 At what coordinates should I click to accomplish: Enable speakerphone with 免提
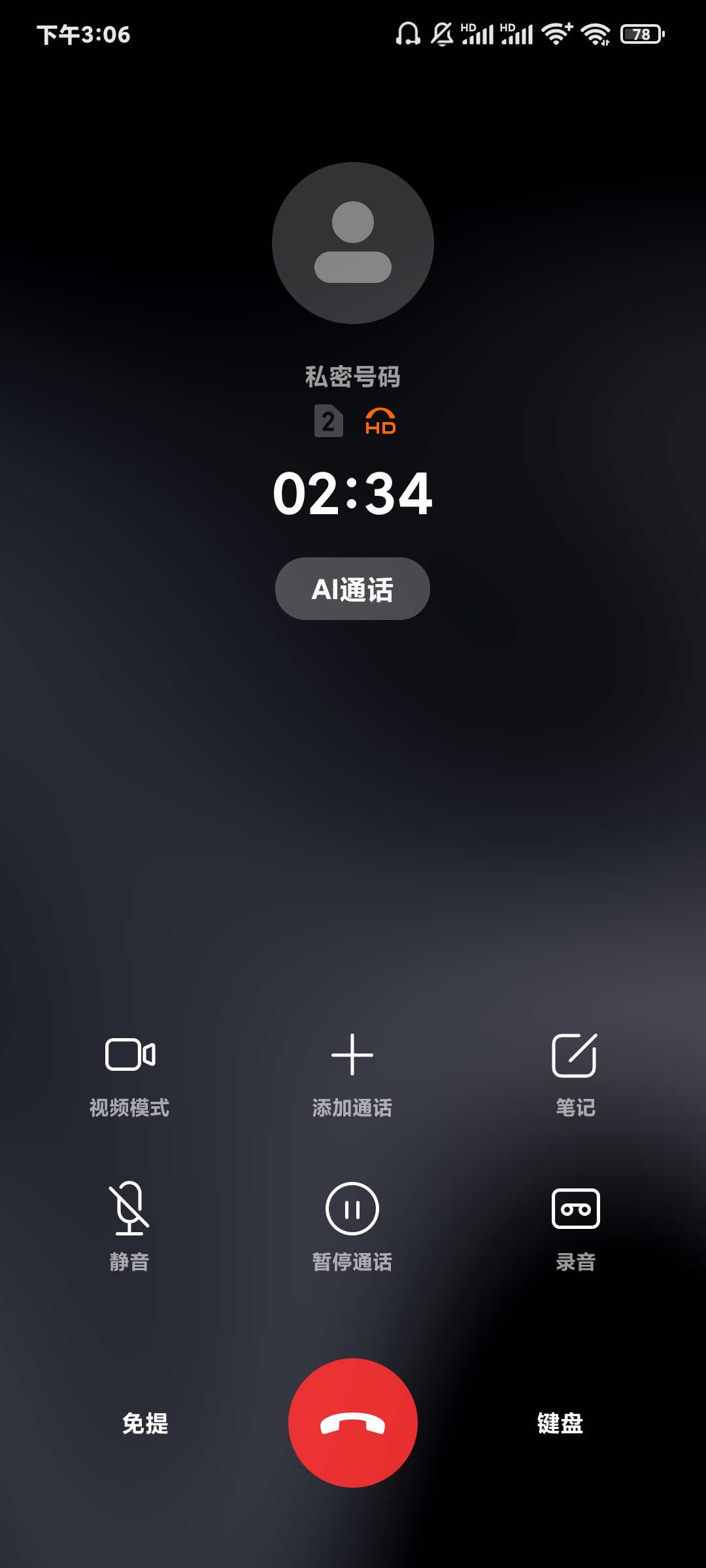[x=145, y=1423]
